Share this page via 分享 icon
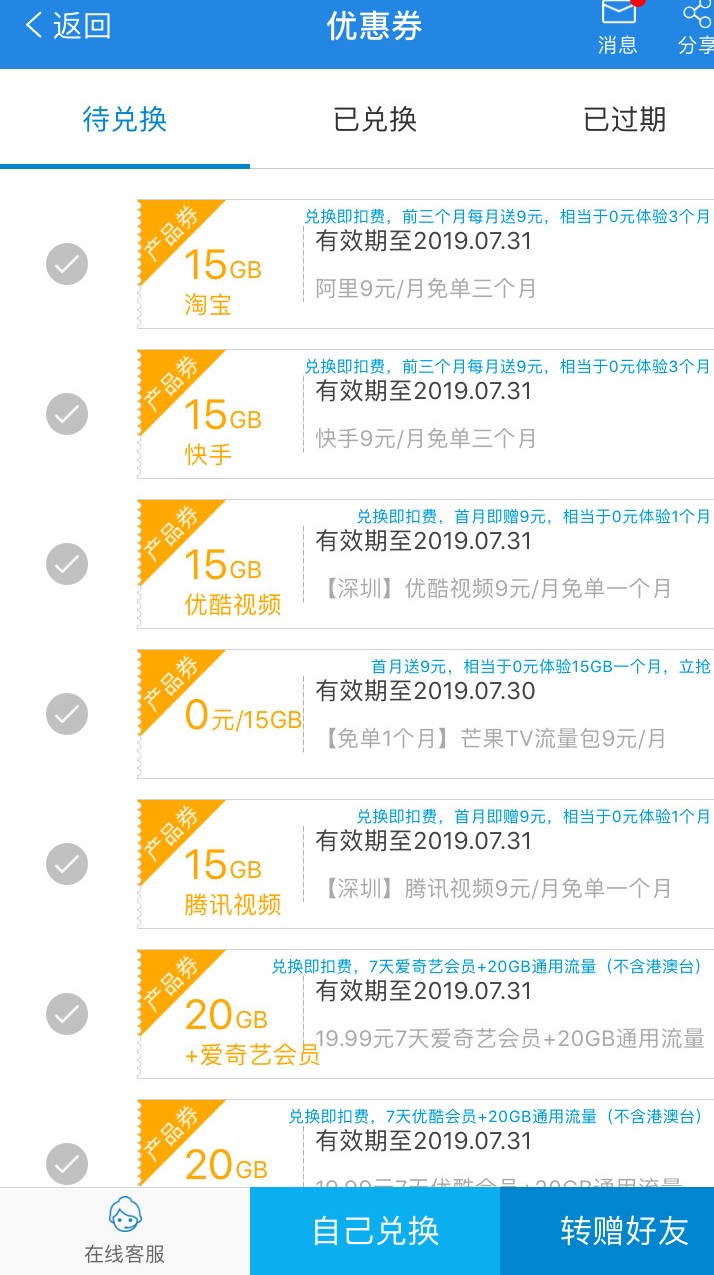The width and height of the screenshot is (714, 1275). pos(695,28)
